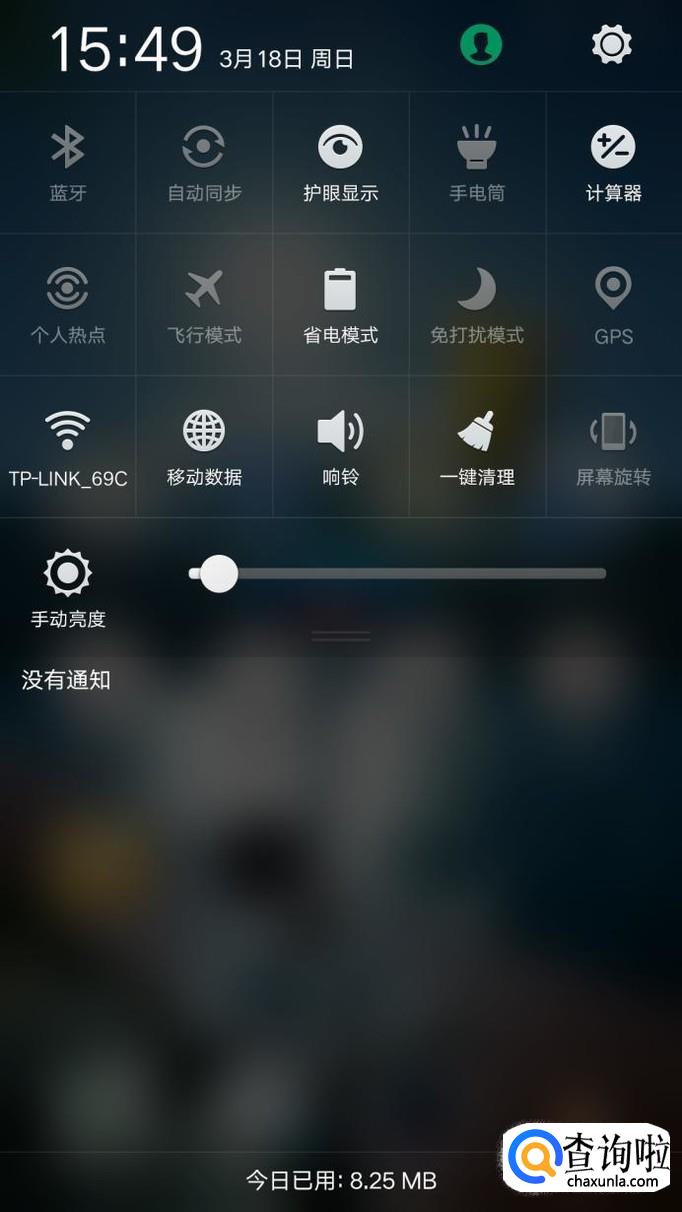
Task: Turn on Bluetooth (蓝牙)
Action: click(x=68, y=162)
